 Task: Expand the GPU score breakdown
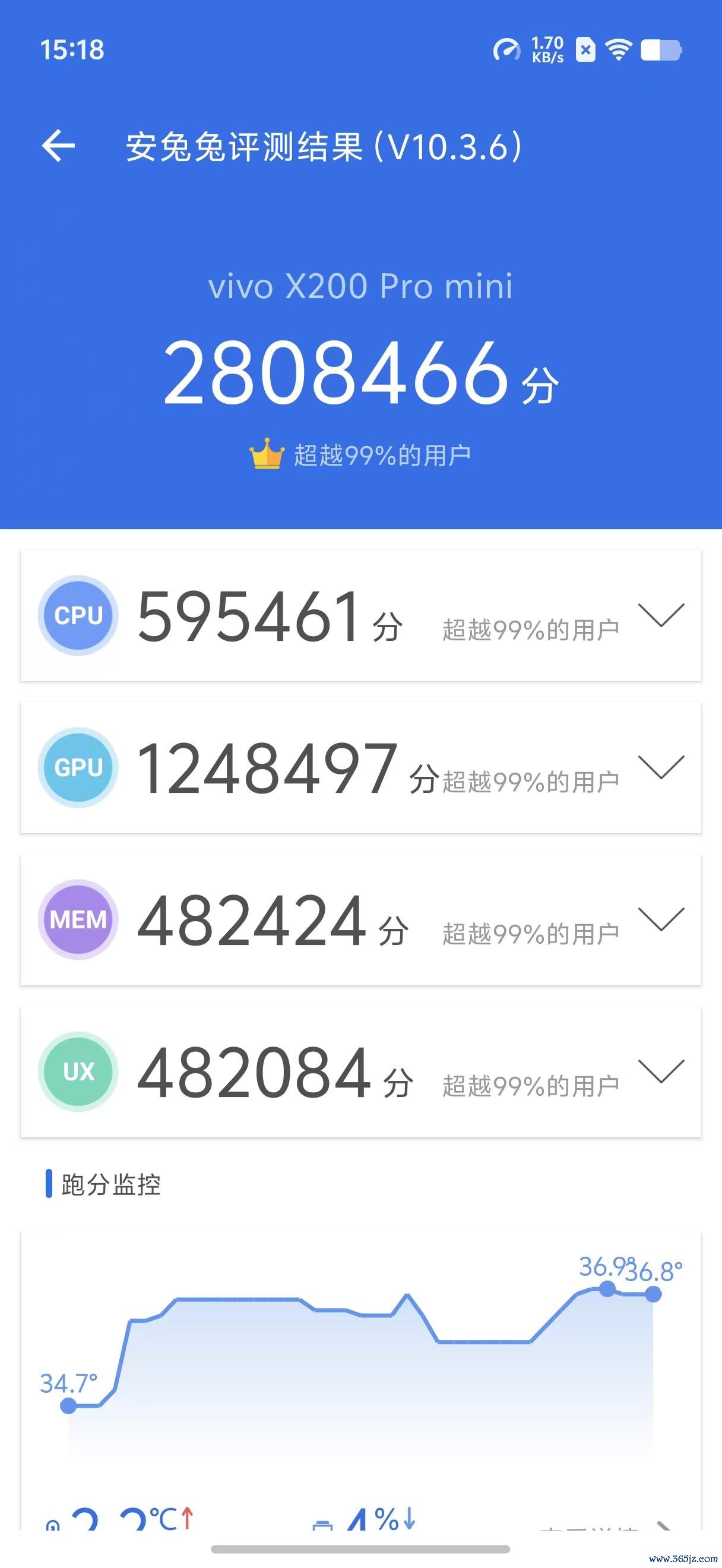click(x=661, y=767)
